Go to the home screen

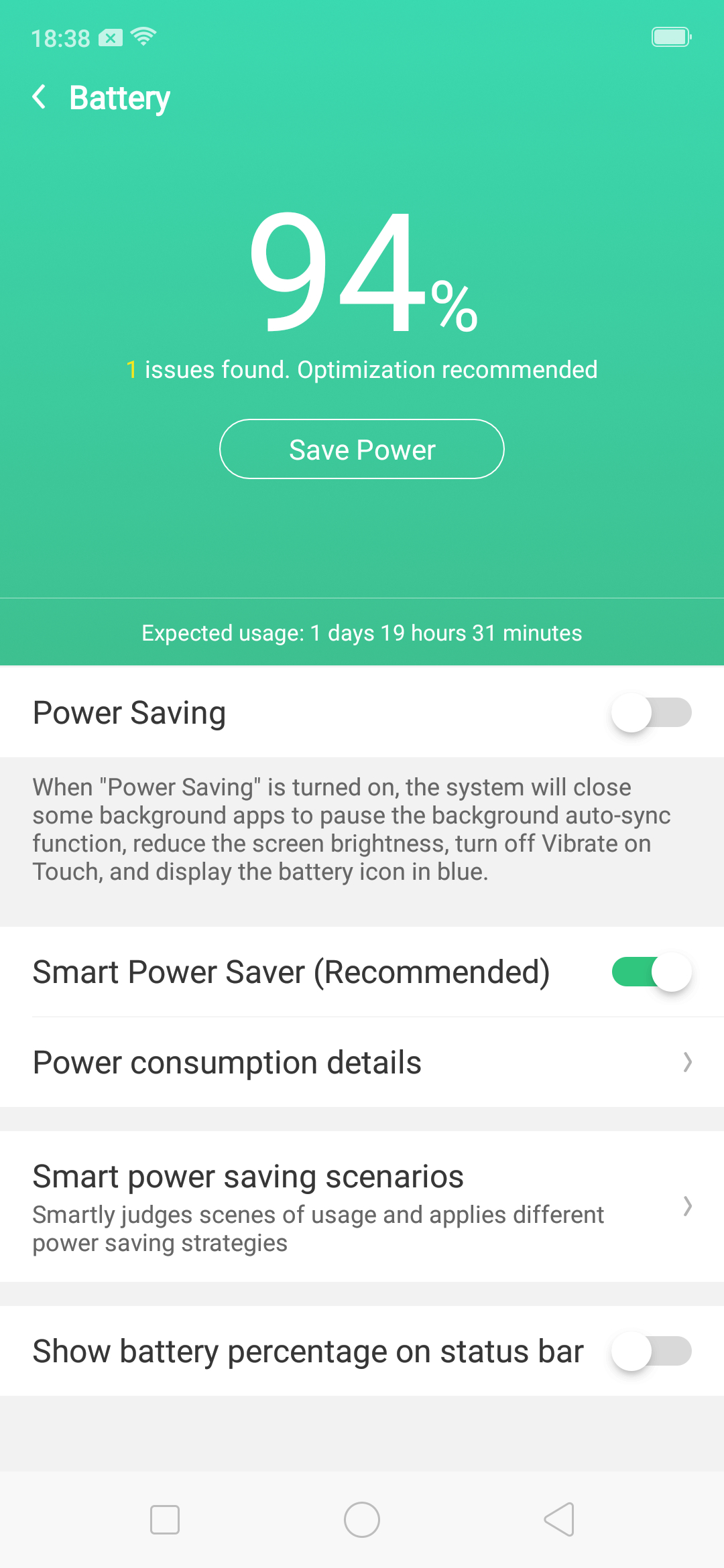pyautogui.click(x=362, y=1519)
